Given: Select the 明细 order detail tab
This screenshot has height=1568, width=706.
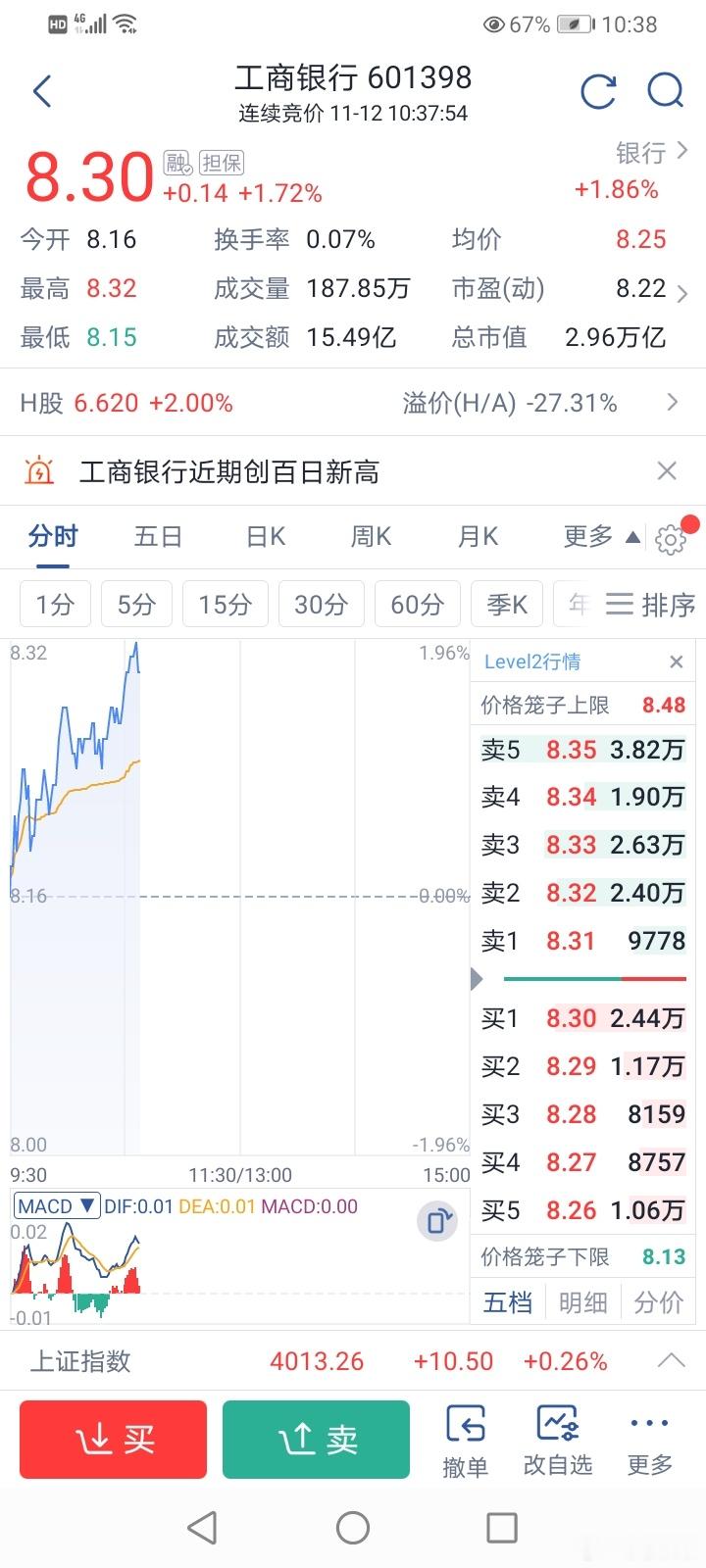Looking at the screenshot, I should pyautogui.click(x=582, y=1301).
